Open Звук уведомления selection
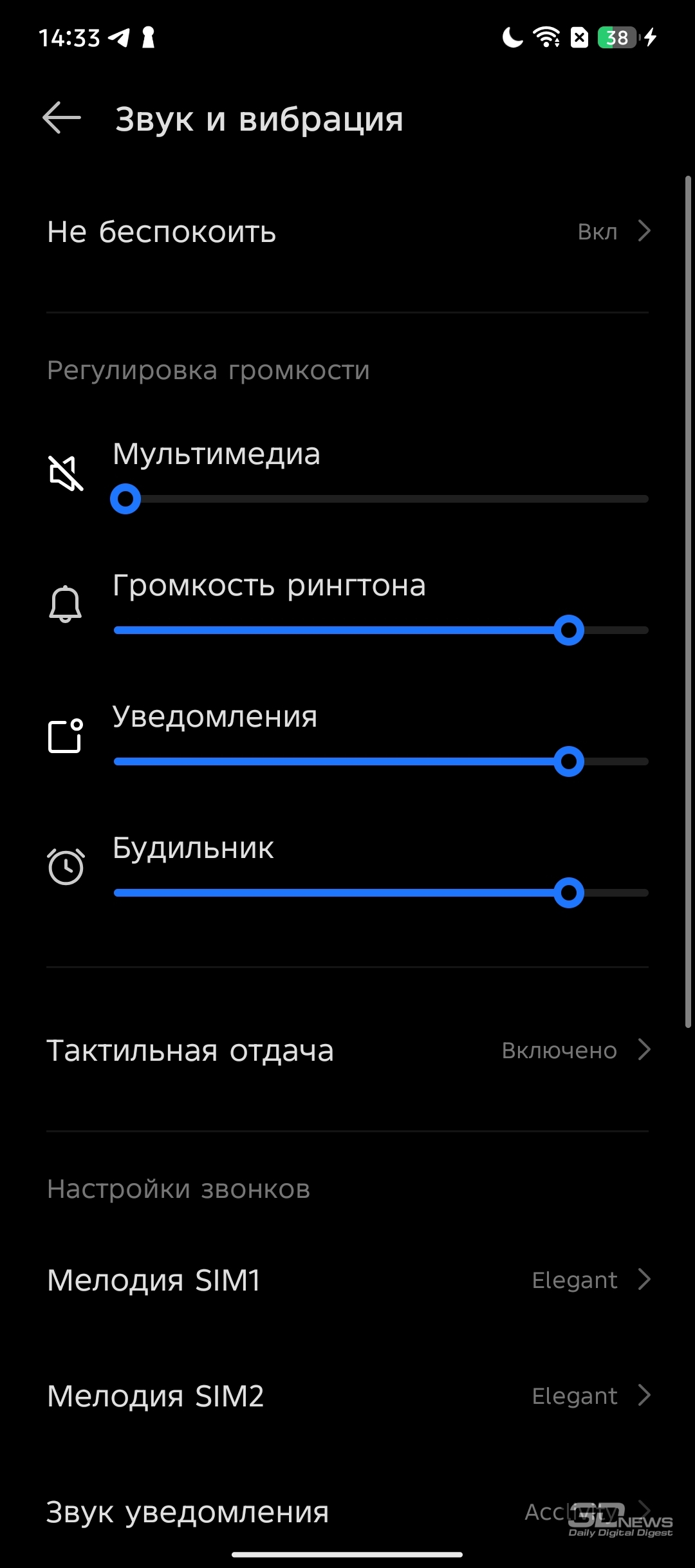Viewport: 695px width, 1568px height. 347,1511
